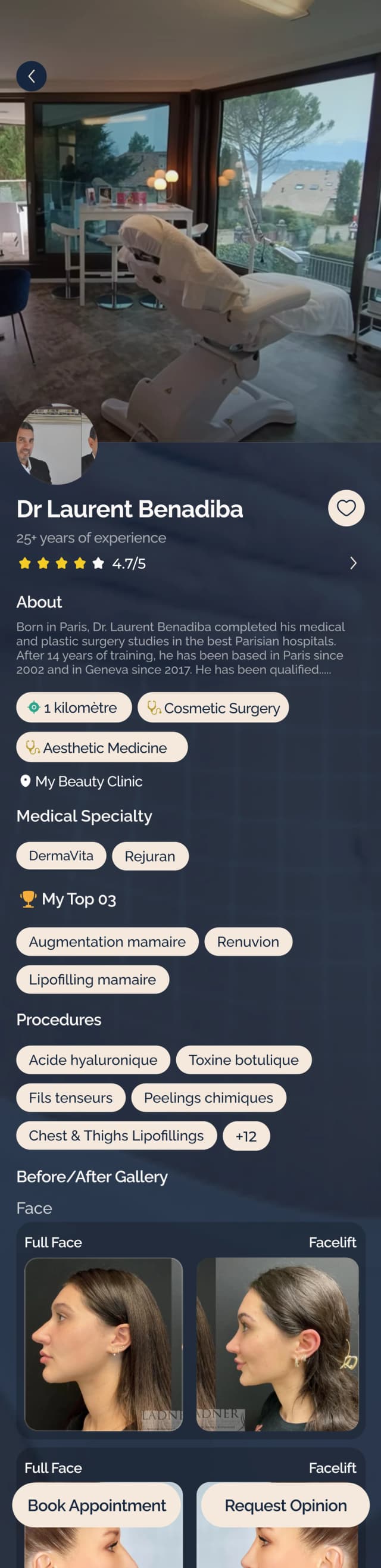Select Toxine botulique procedure
381x1568 pixels.
(243, 1059)
